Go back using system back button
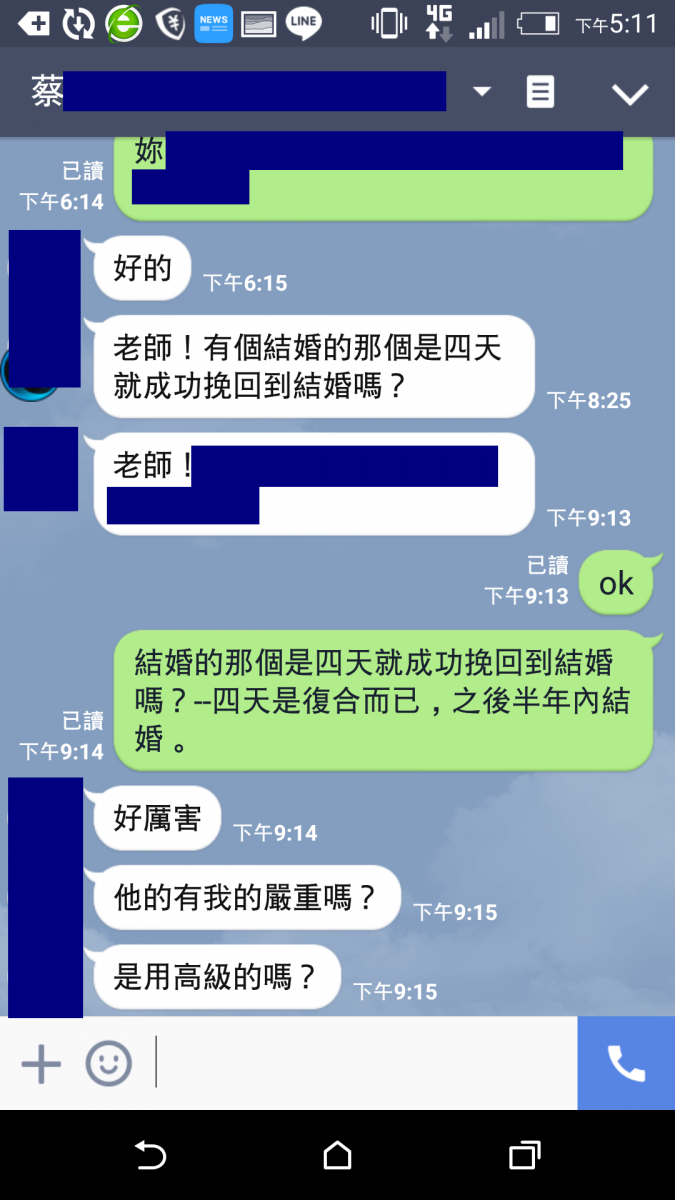This screenshot has height=1200, width=675. click(x=150, y=1156)
